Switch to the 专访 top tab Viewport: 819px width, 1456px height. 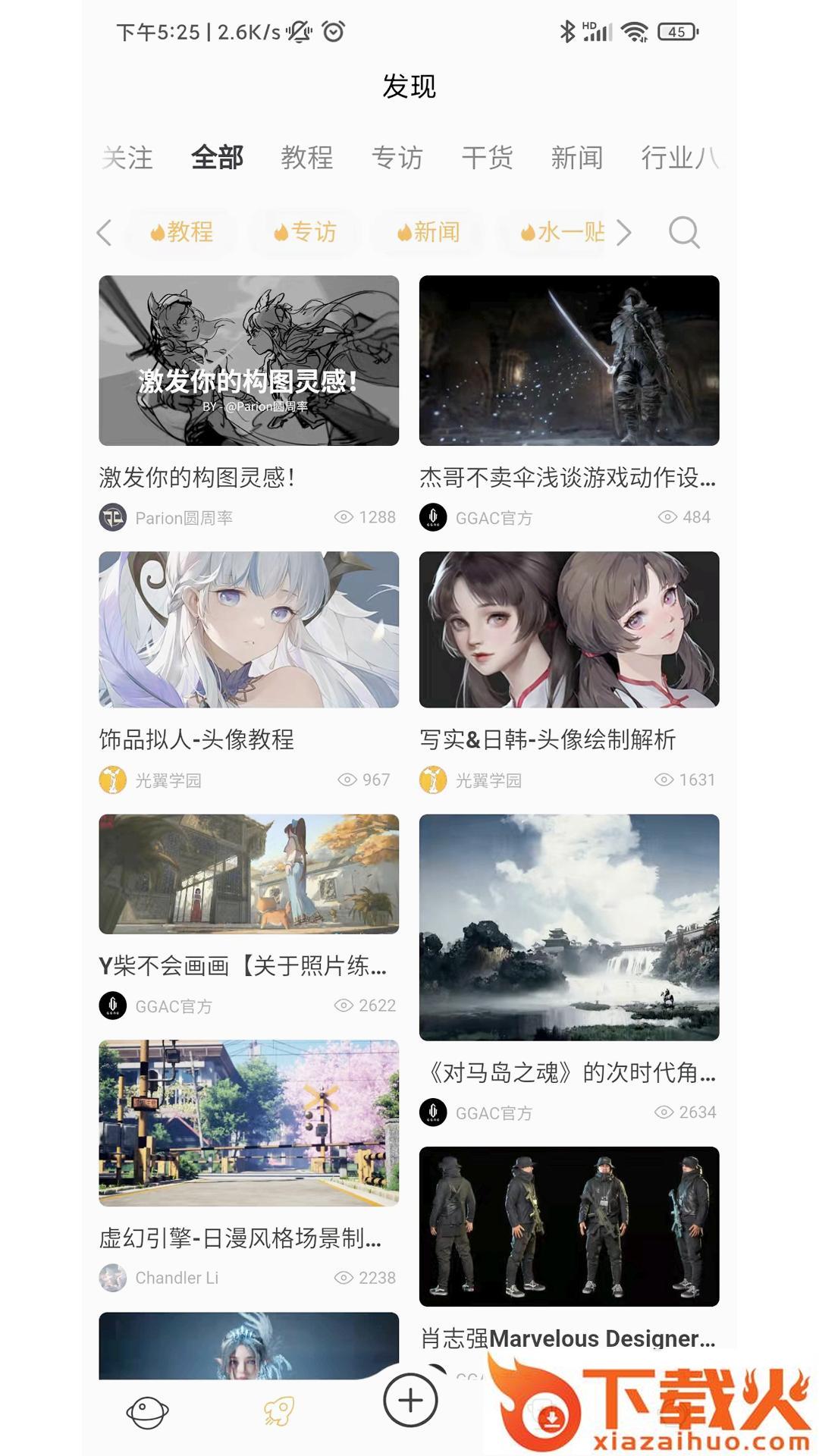click(x=397, y=158)
